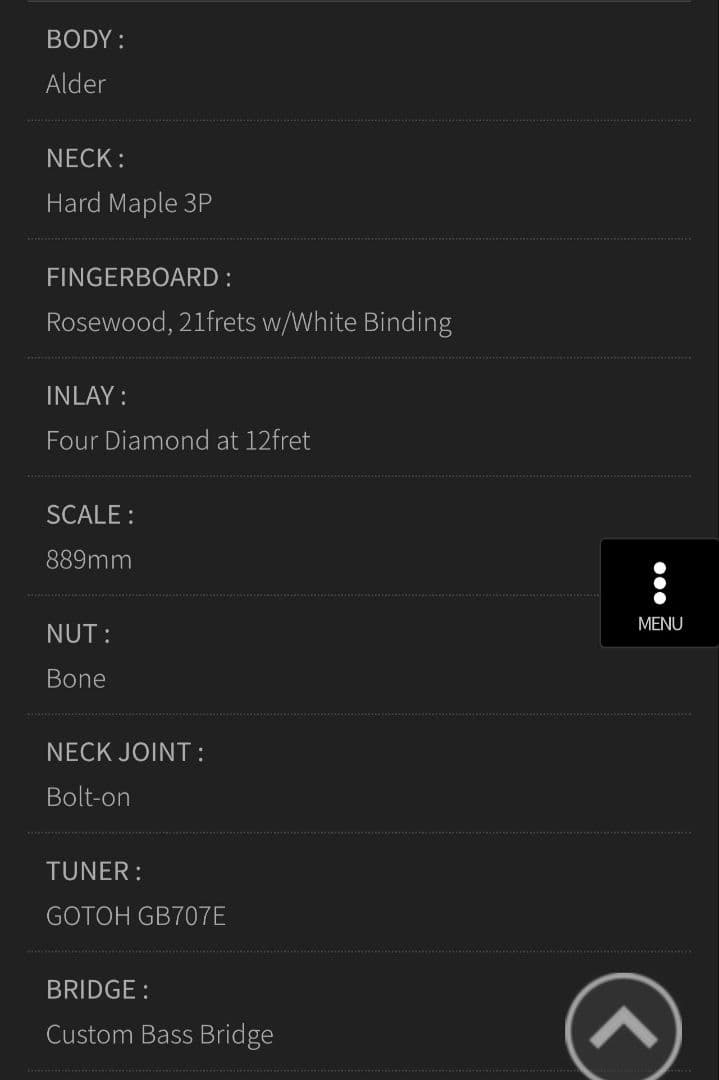Tap the back-to-top arrow button
The width and height of the screenshot is (719, 1080).
click(623, 1028)
